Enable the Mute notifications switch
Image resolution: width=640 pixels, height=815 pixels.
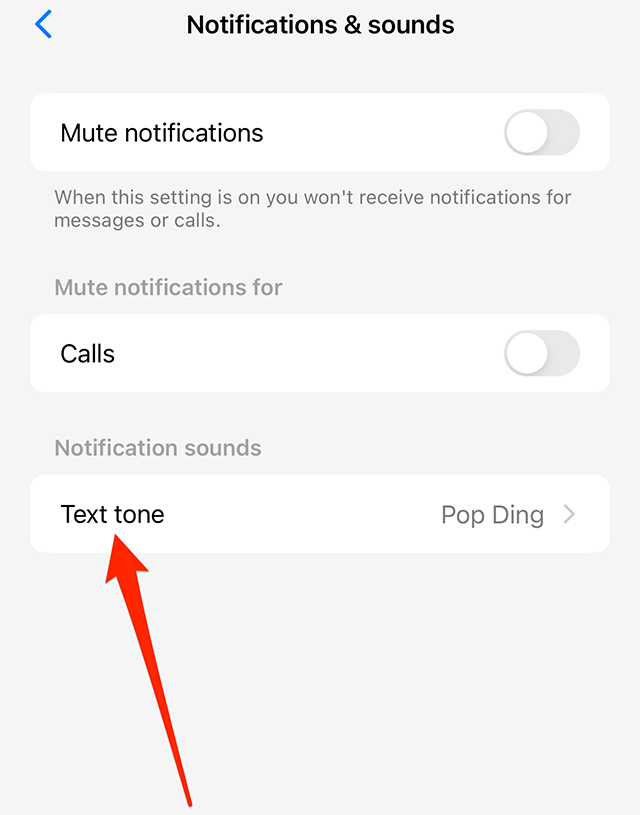pyautogui.click(x=541, y=133)
